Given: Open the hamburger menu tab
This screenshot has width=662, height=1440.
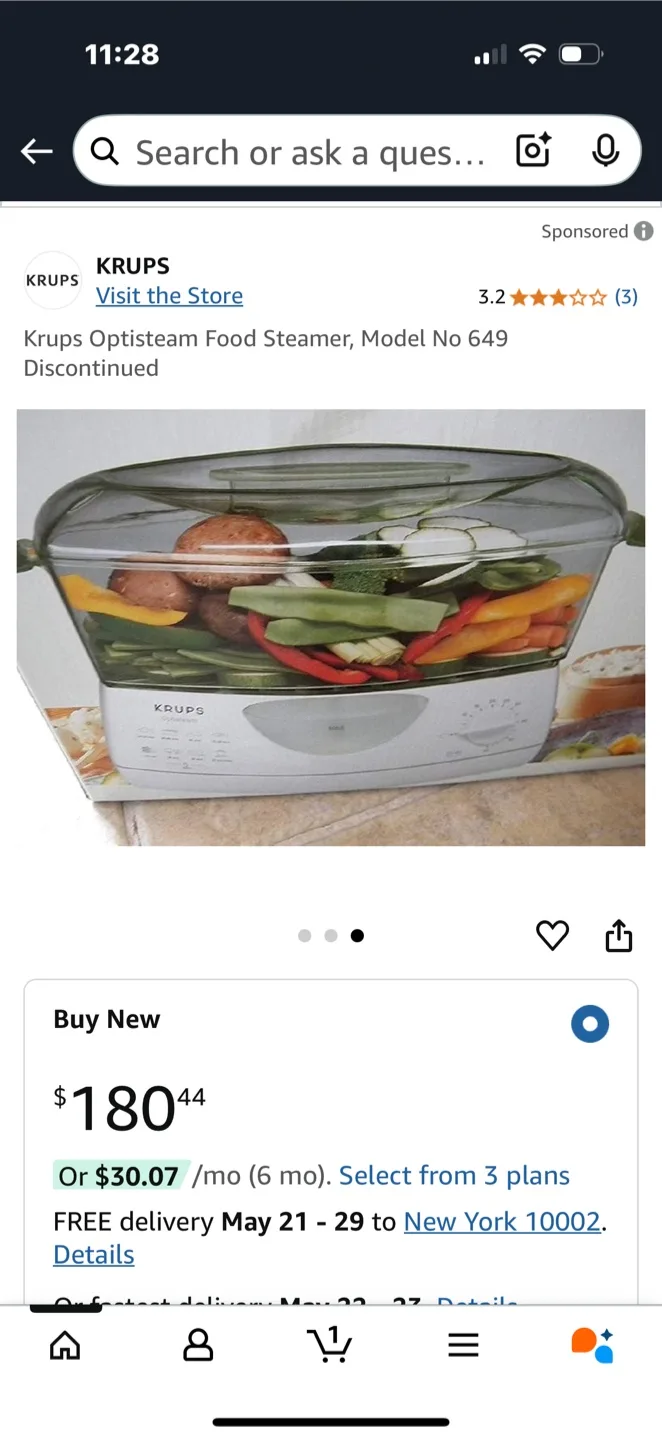Looking at the screenshot, I should coord(463,1345).
